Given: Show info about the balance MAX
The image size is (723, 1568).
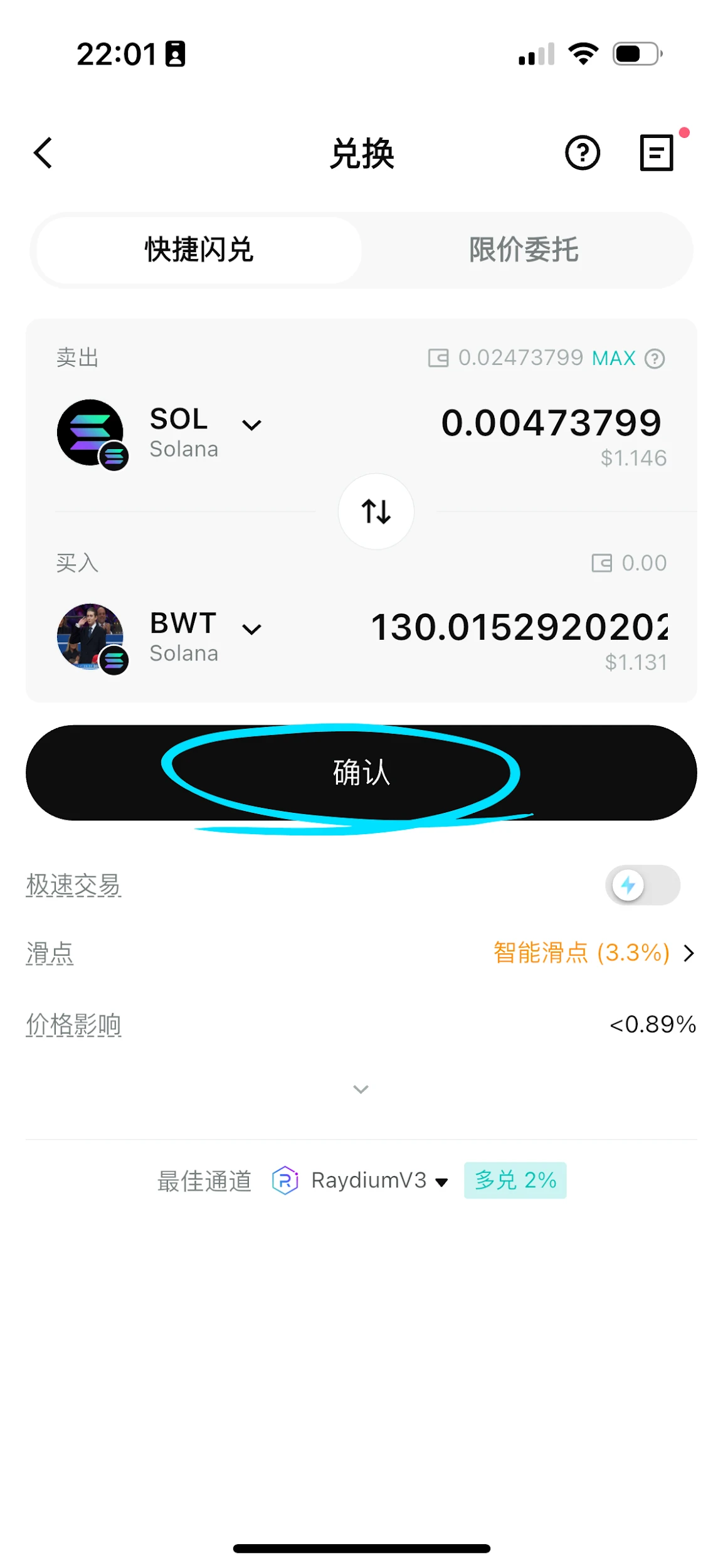Looking at the screenshot, I should 655,359.
